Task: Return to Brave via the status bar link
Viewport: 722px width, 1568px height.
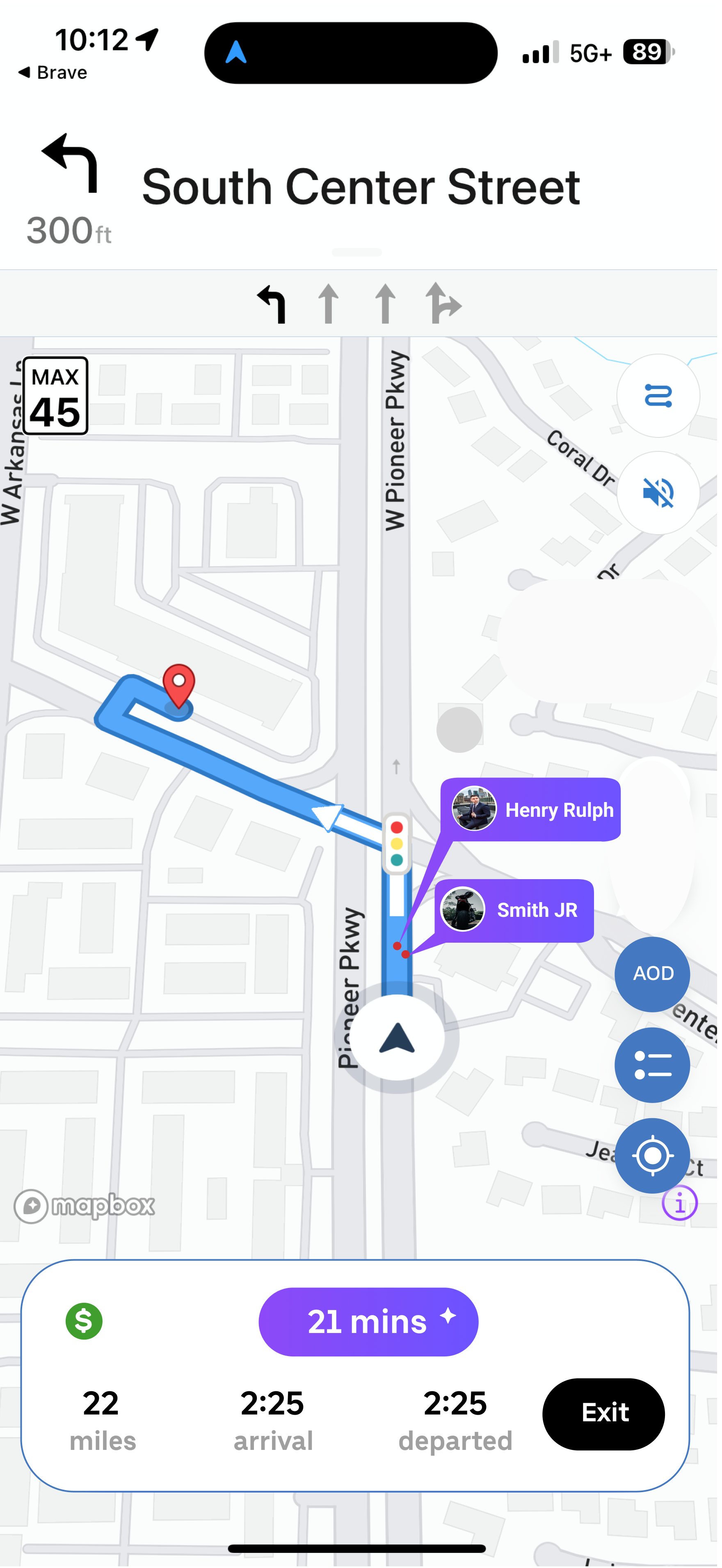Action: (x=53, y=72)
